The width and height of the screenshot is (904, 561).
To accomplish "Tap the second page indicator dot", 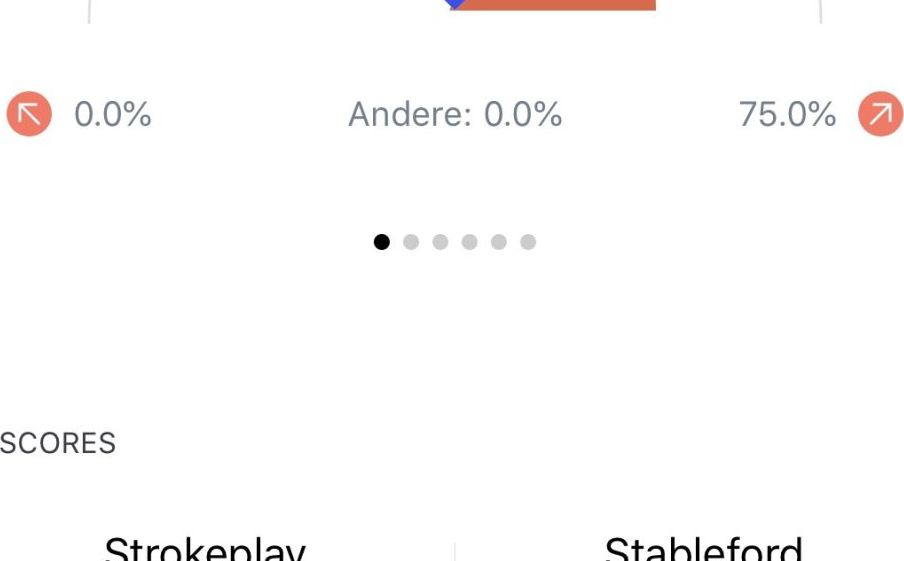I will coord(411,242).
